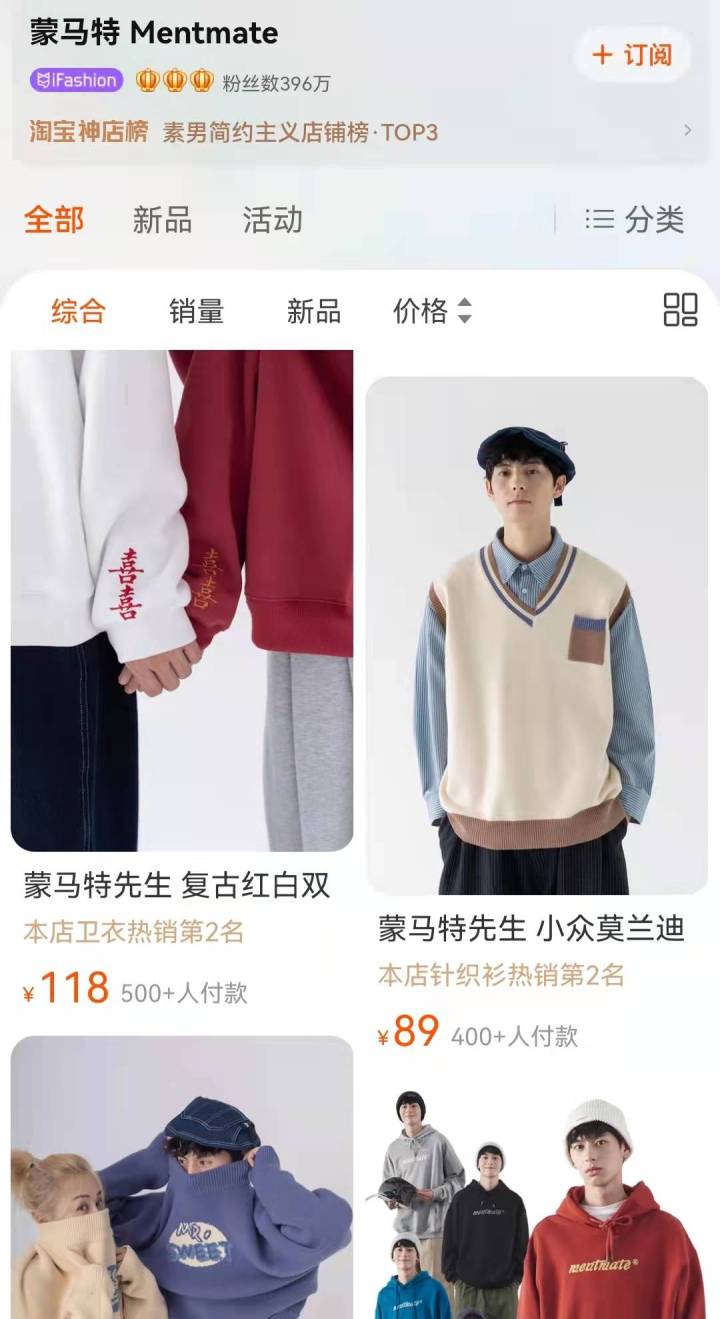Open the 价格 sort dropdown arrows
Viewport: 720px width, 1319px height.
(x=464, y=313)
